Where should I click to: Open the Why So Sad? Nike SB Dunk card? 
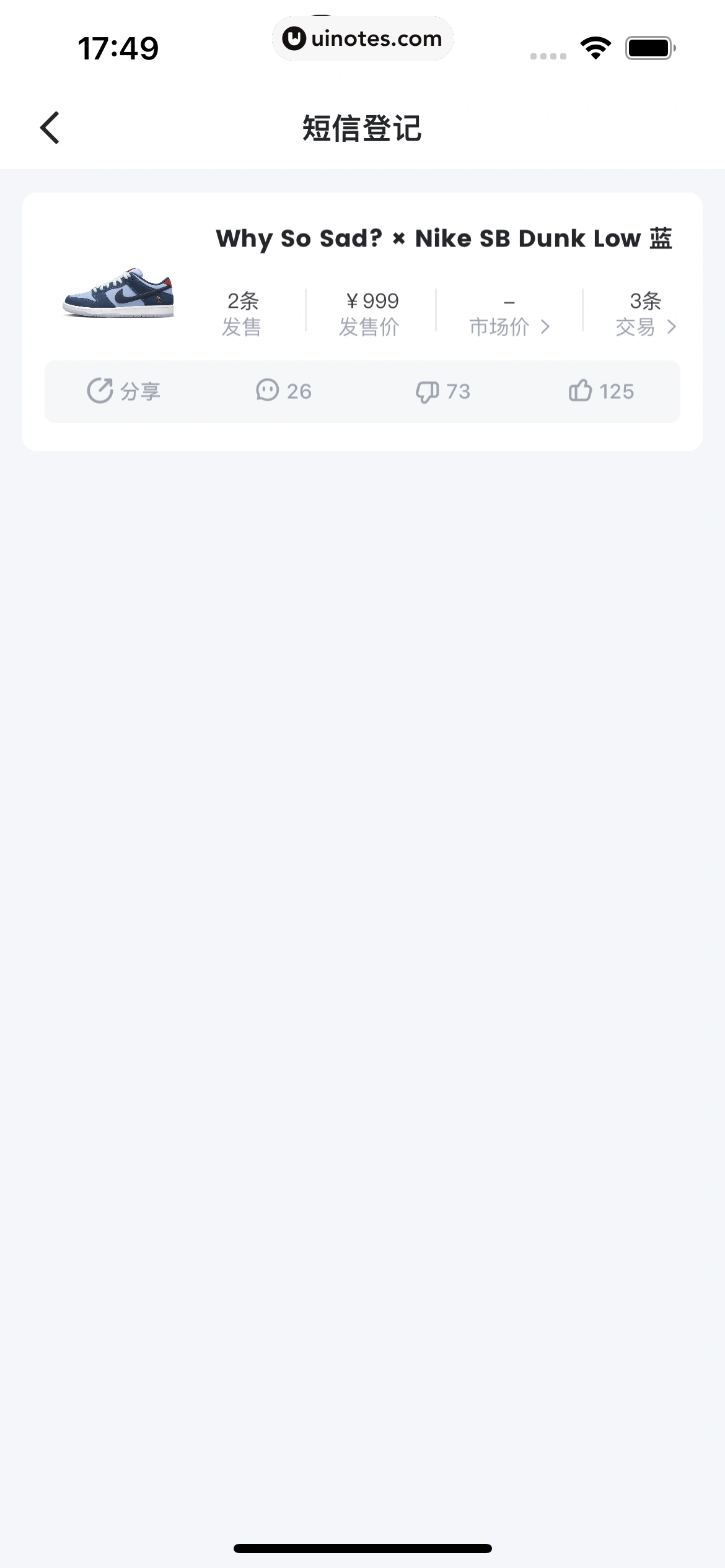click(442, 238)
